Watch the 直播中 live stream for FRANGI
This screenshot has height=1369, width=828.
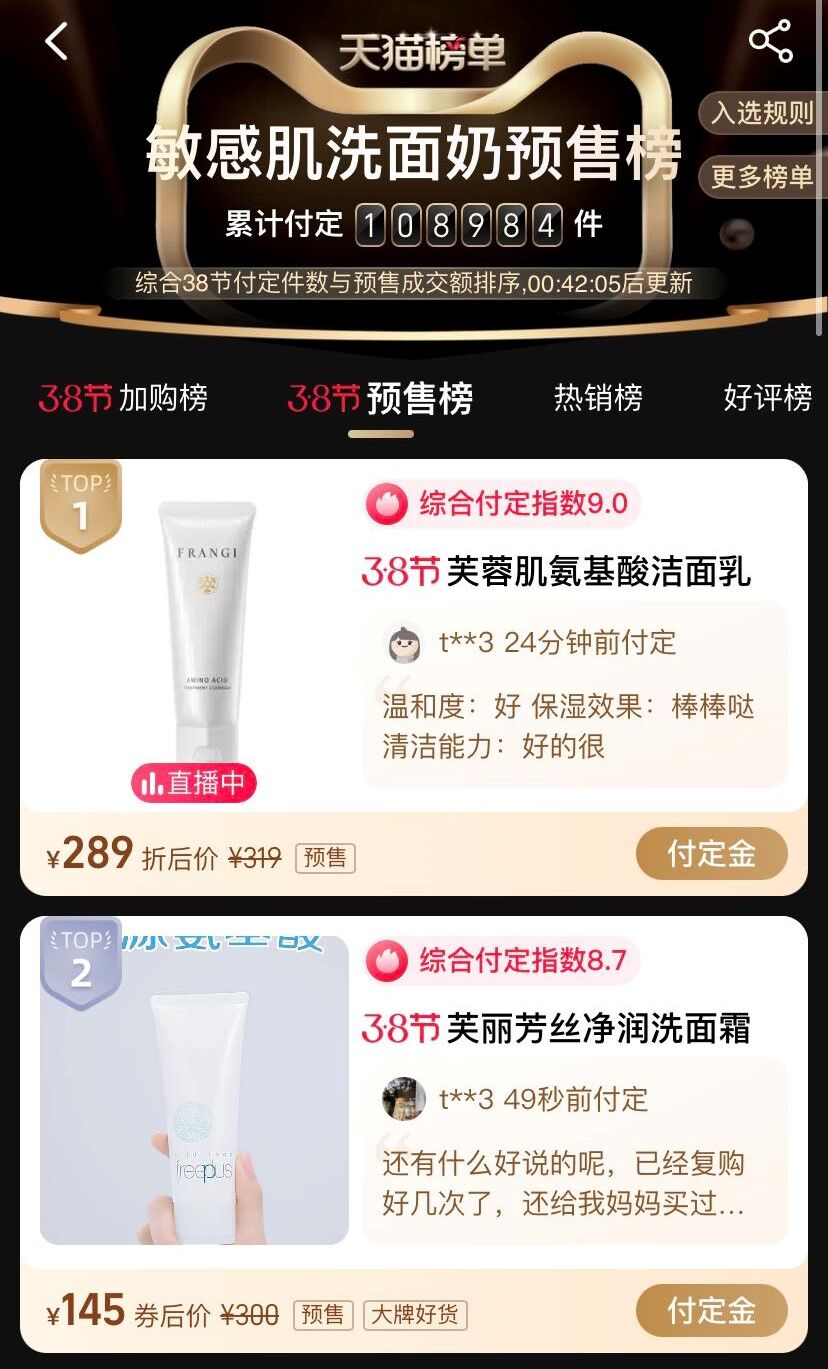[194, 783]
